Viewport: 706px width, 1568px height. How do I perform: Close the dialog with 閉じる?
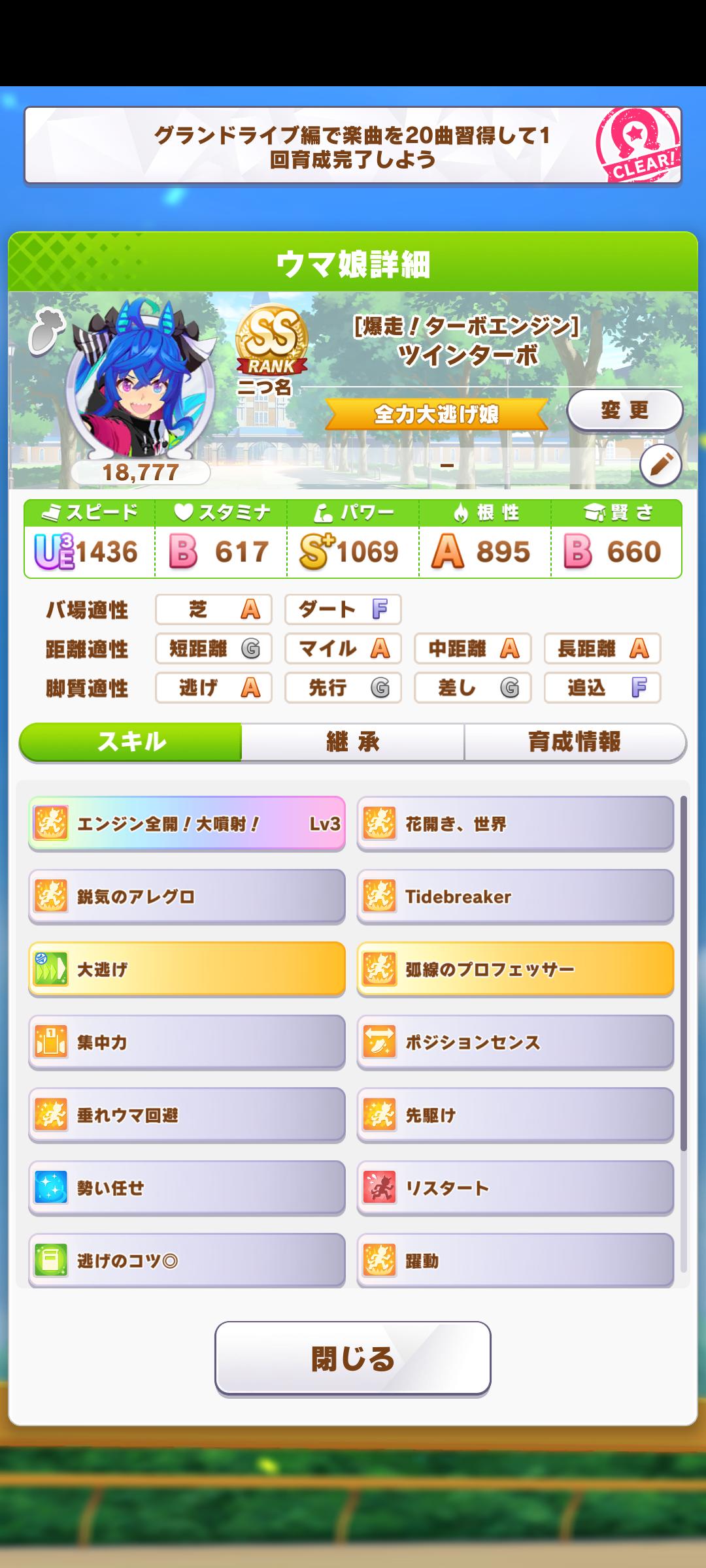(x=353, y=1358)
